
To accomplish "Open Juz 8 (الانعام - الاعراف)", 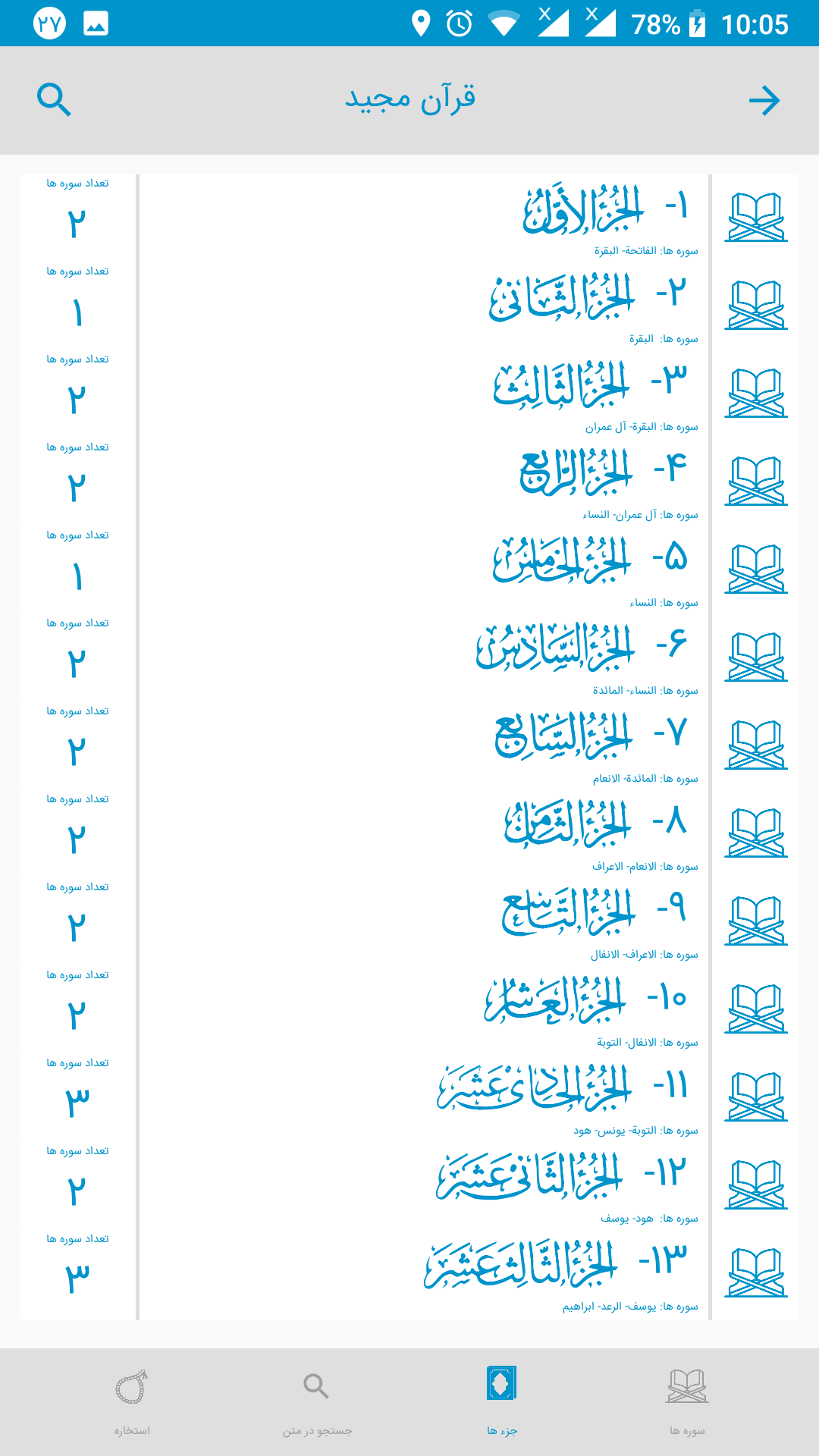I will point(425,834).
